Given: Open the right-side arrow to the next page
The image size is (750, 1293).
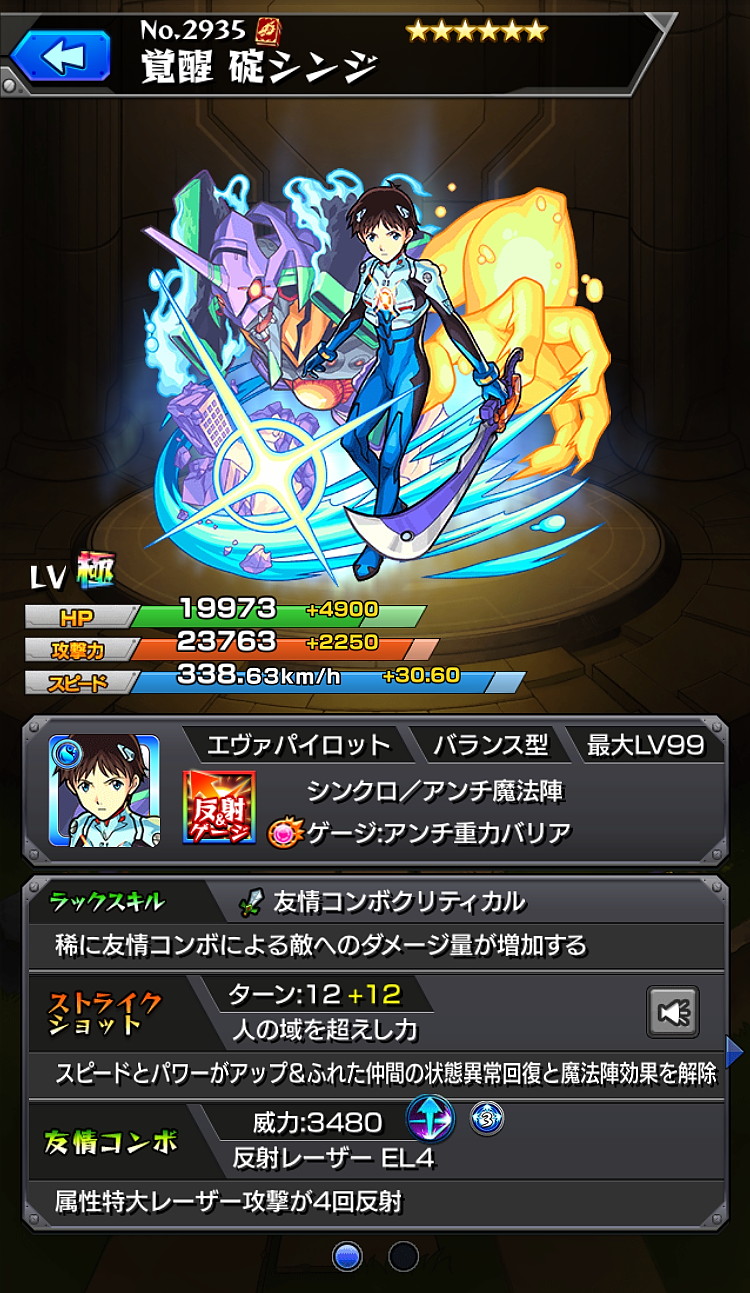Looking at the screenshot, I should point(735,1050).
